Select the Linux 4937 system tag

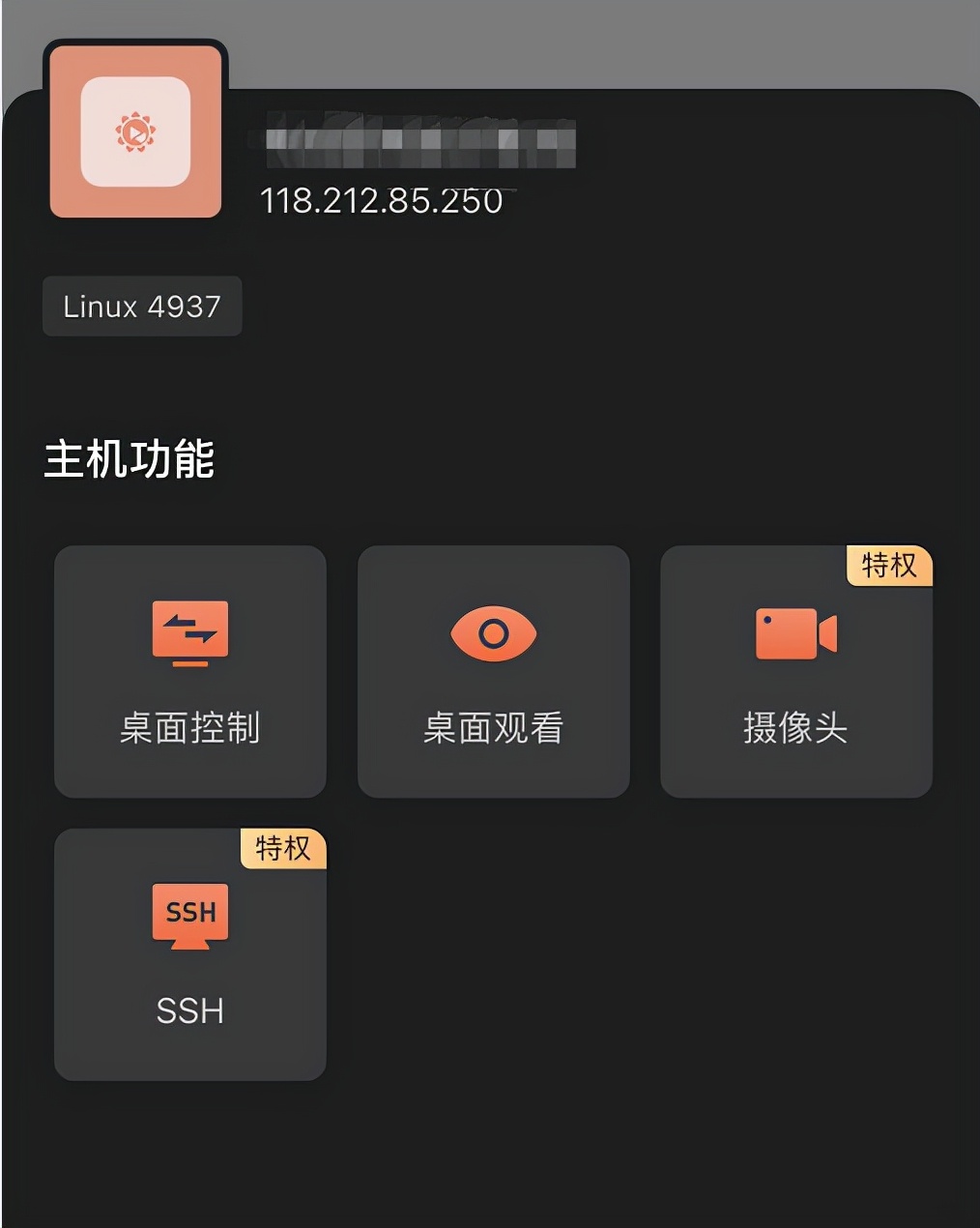(141, 307)
